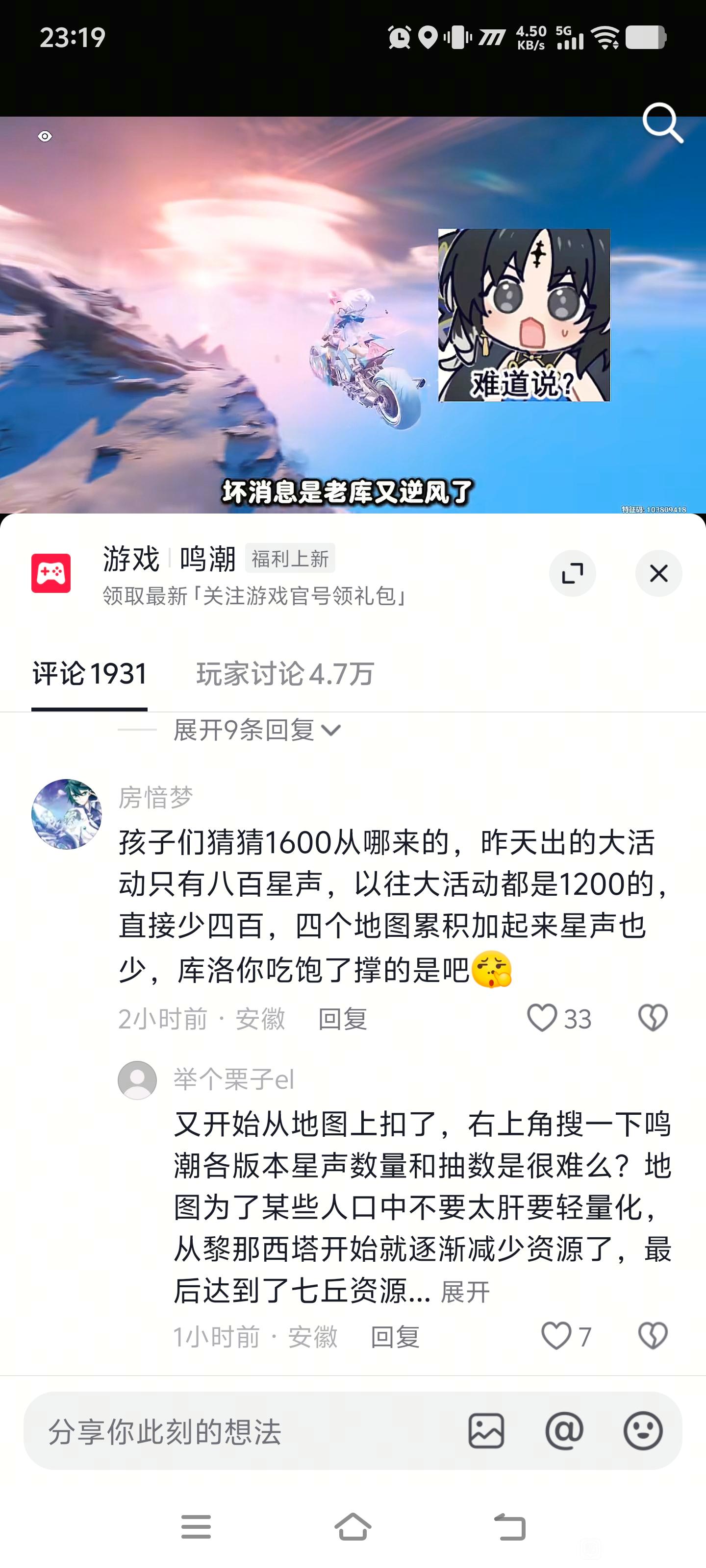706x1568 pixels.
Task: Like 房愔梦's comment
Action: [542, 1018]
